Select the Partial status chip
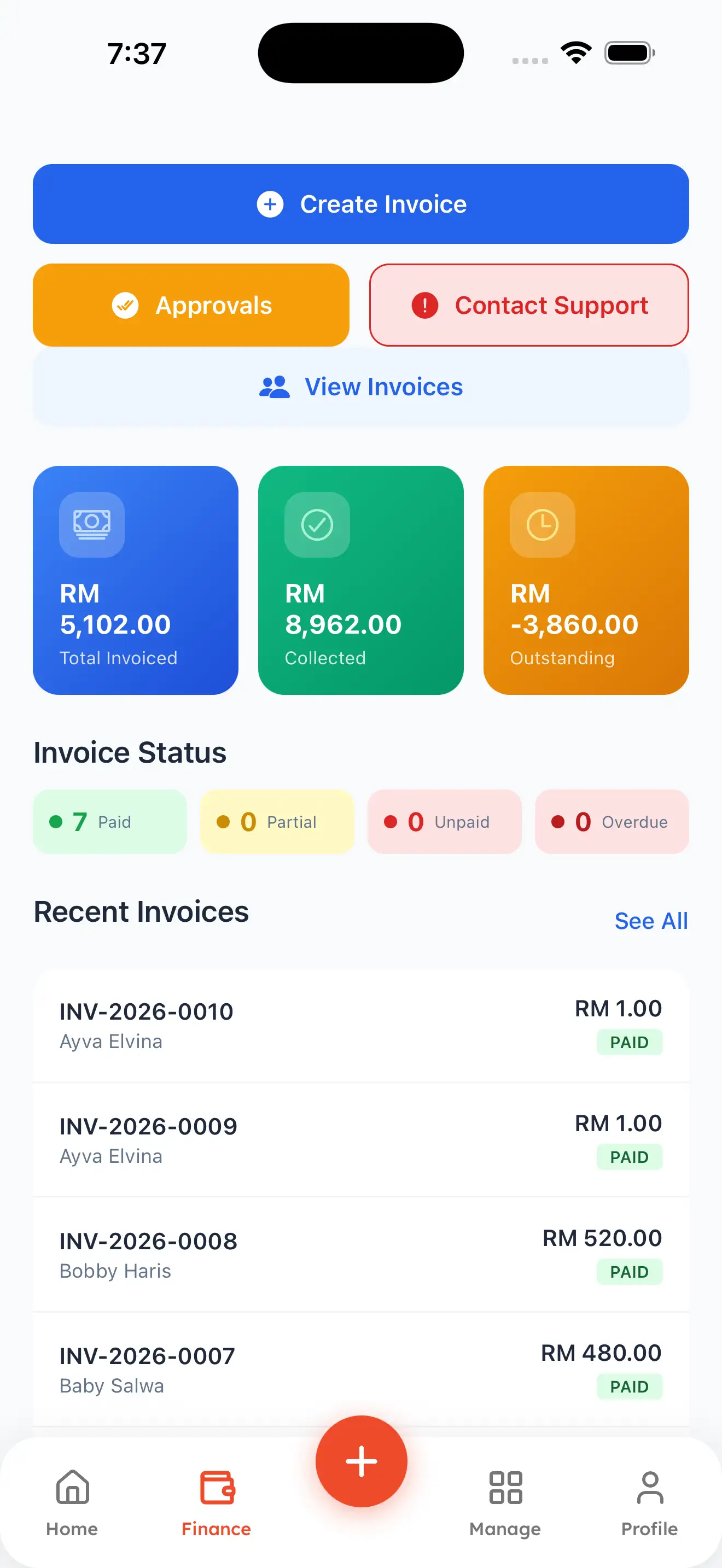This screenshot has height=1568, width=722. point(277,822)
